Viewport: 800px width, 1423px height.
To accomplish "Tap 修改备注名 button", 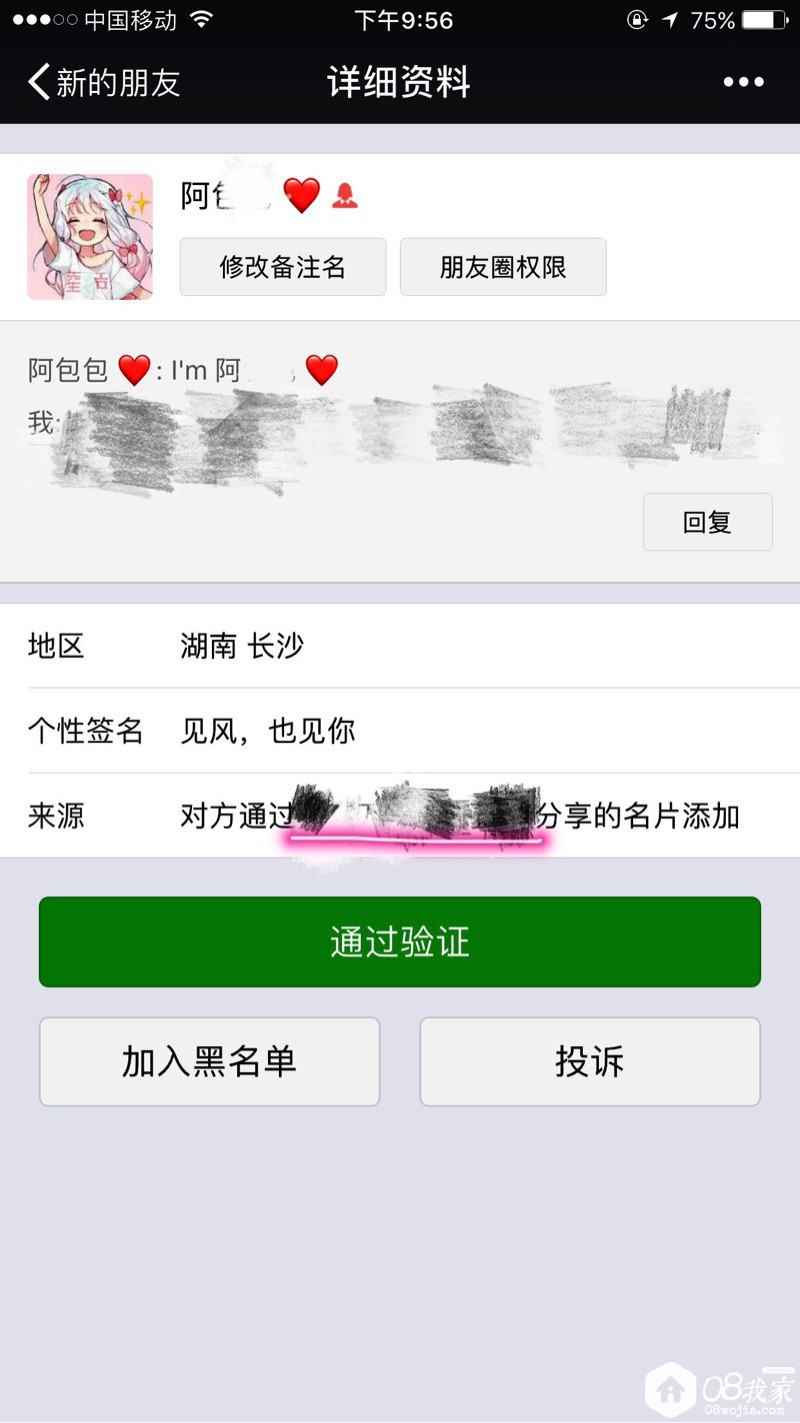I will pos(283,267).
